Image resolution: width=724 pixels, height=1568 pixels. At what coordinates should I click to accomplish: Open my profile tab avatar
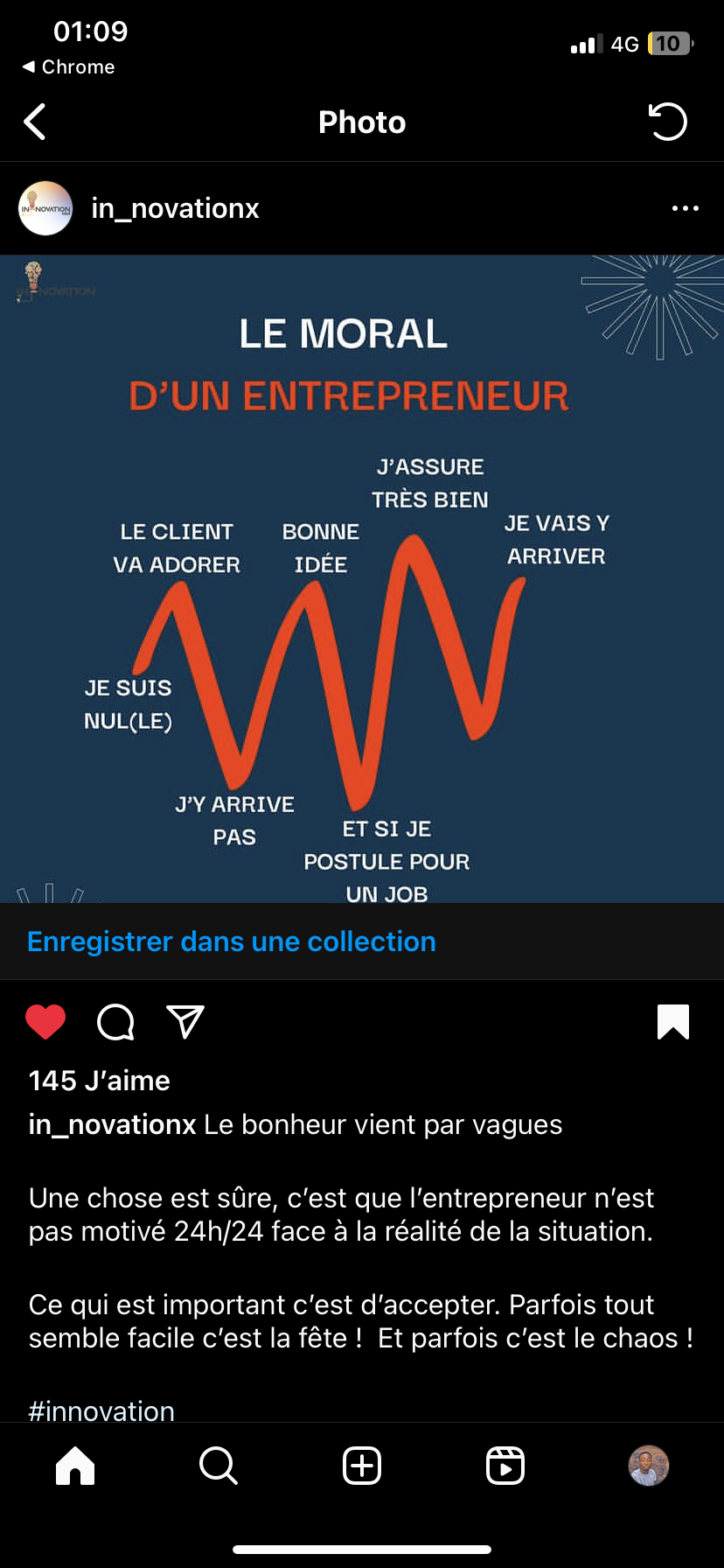pyautogui.click(x=649, y=1465)
